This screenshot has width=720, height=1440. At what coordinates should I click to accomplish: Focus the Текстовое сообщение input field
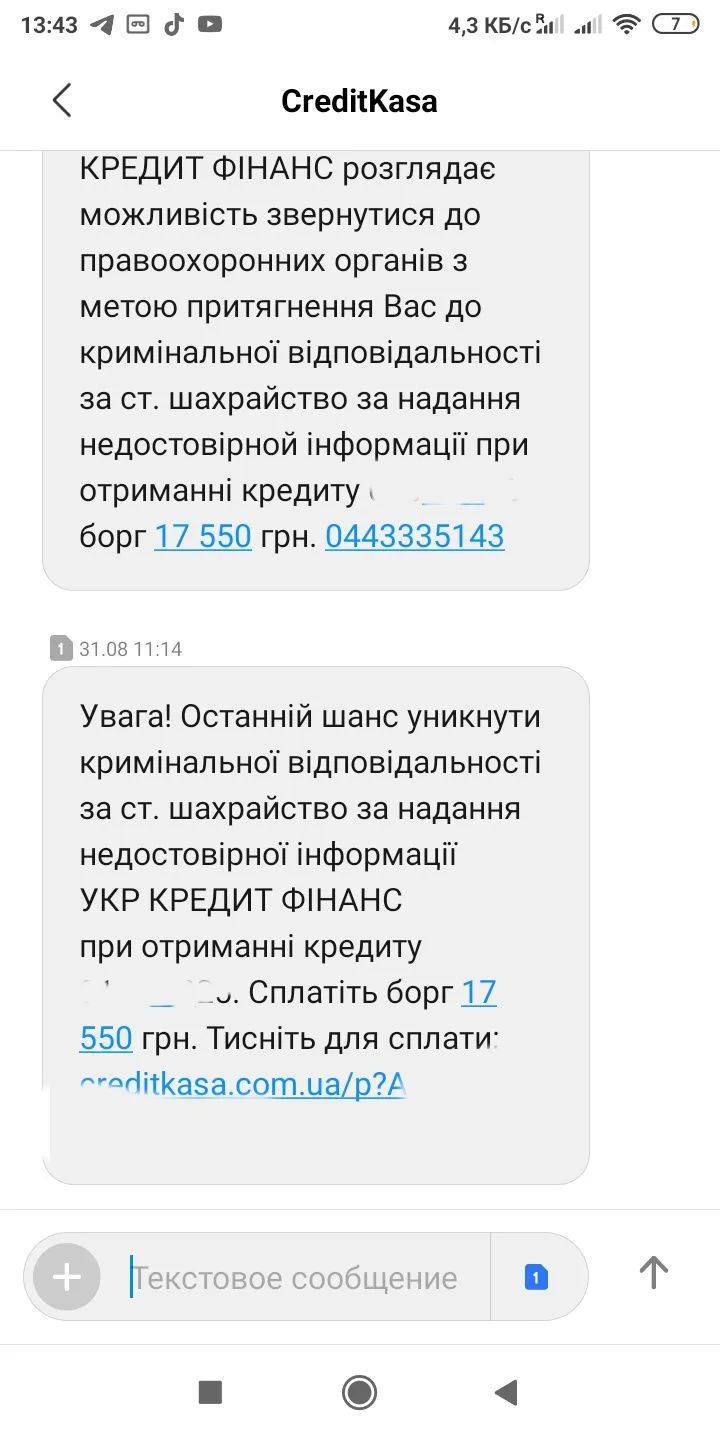(x=300, y=1278)
